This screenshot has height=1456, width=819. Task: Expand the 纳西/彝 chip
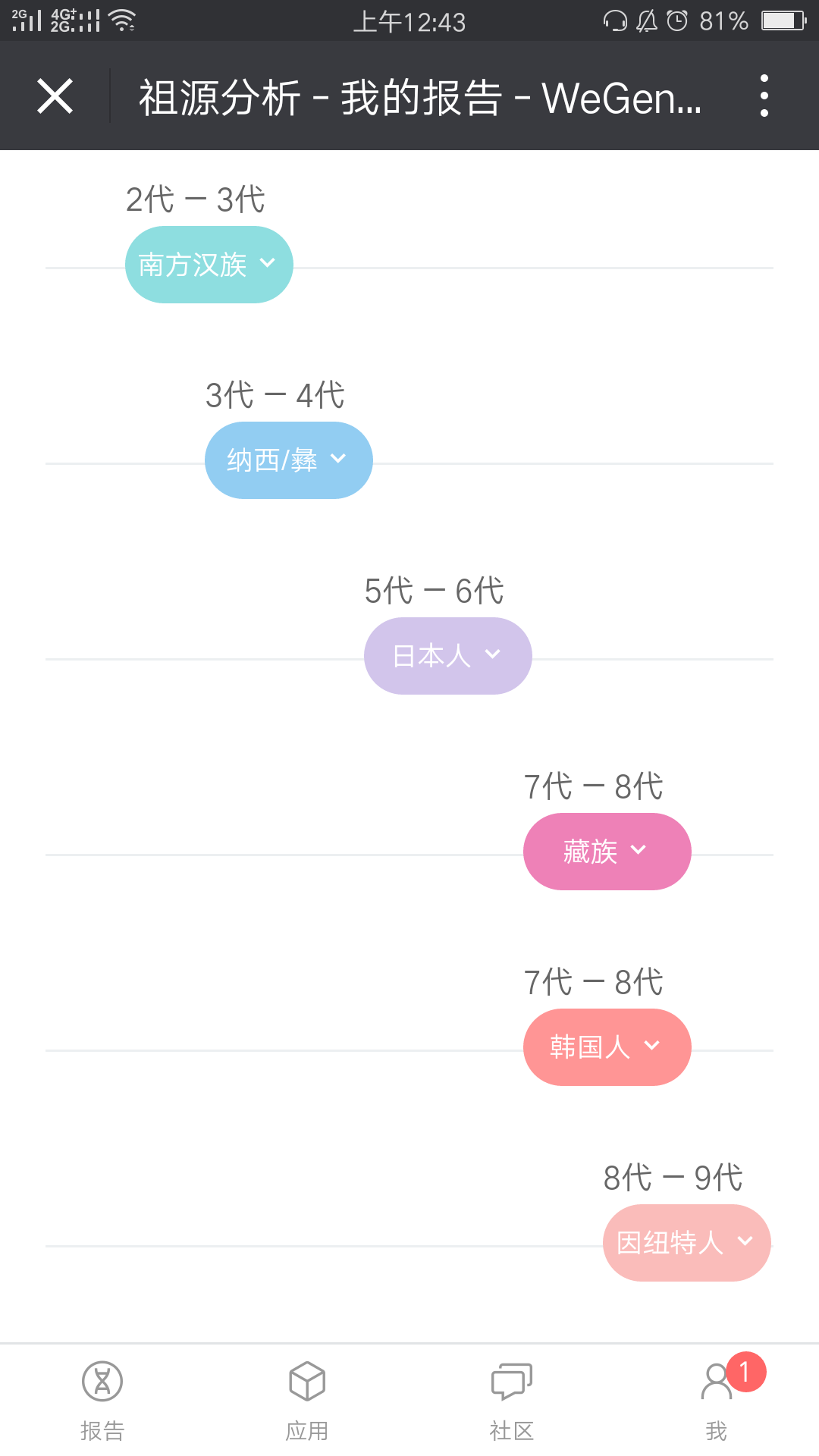[289, 460]
